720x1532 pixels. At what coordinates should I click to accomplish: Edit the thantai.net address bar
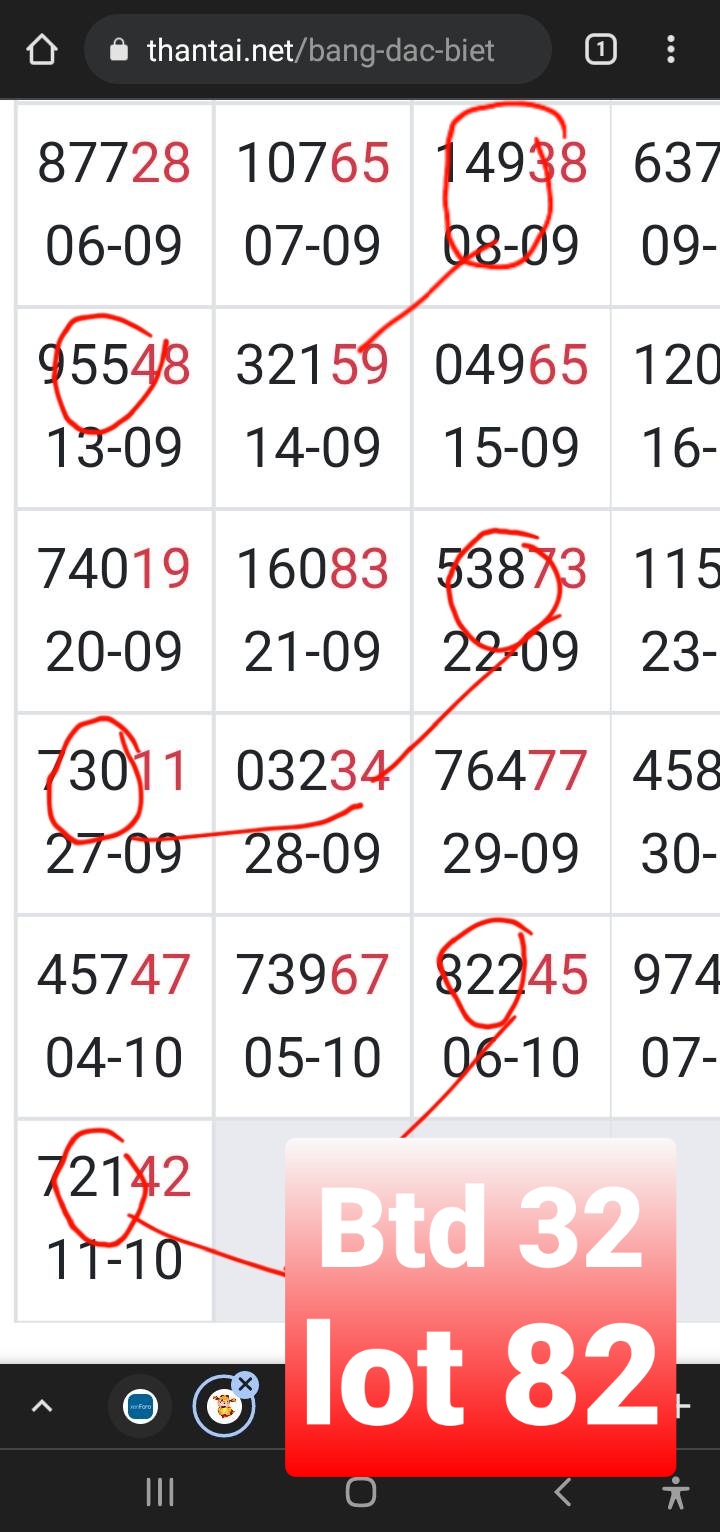point(320,50)
